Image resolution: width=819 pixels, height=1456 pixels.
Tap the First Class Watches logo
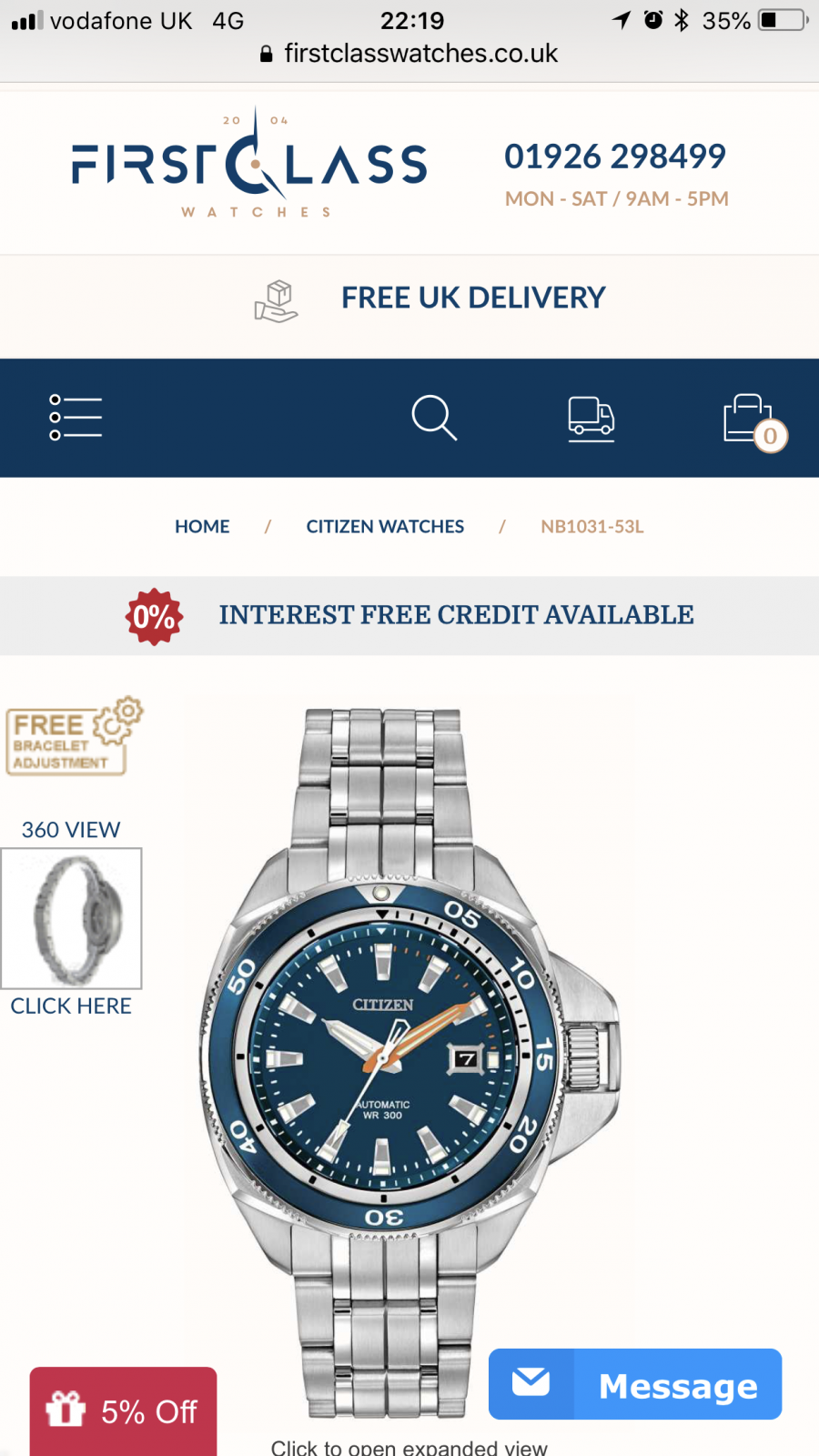[x=249, y=164]
